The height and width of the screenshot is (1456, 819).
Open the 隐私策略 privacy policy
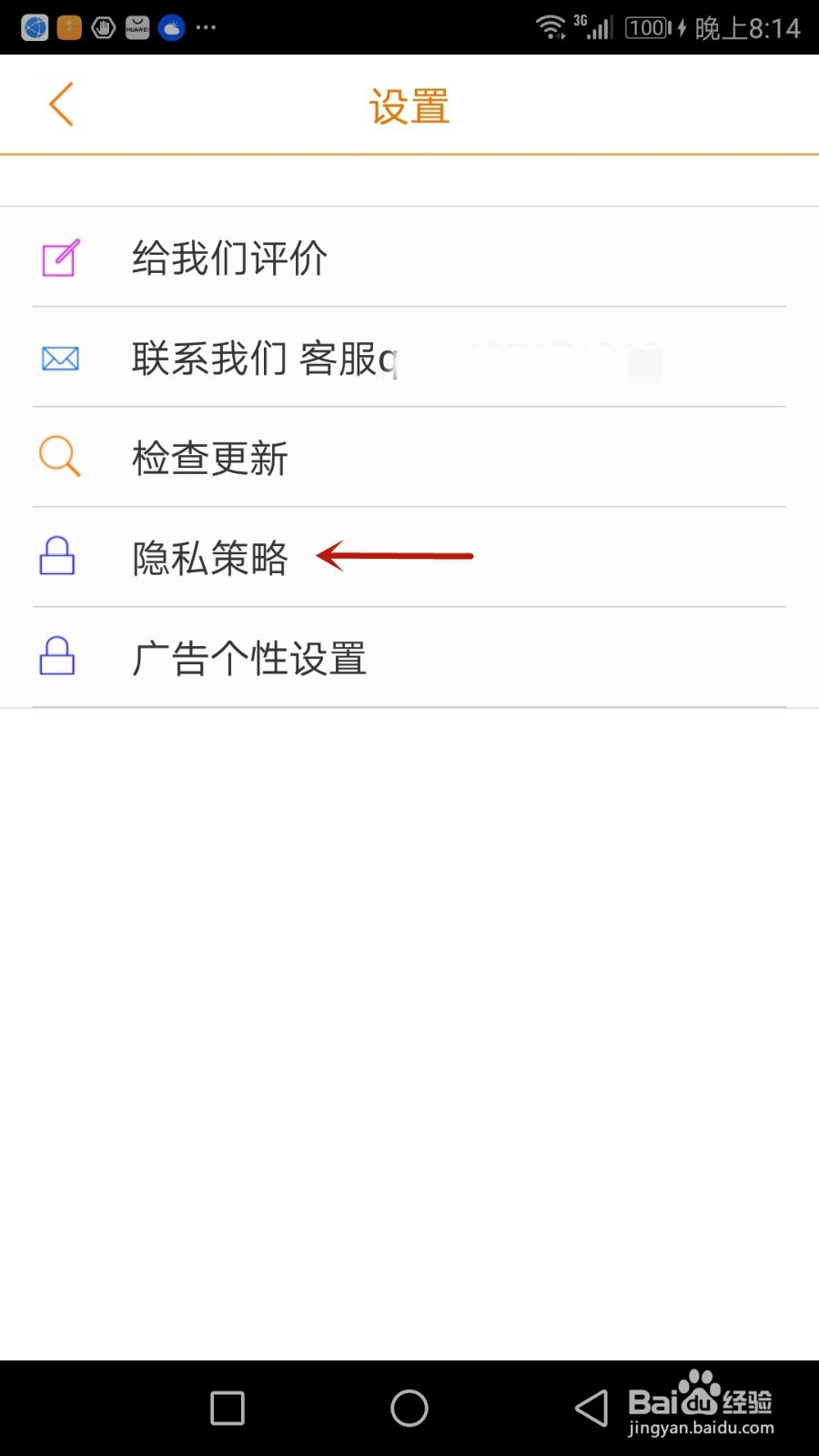point(210,558)
